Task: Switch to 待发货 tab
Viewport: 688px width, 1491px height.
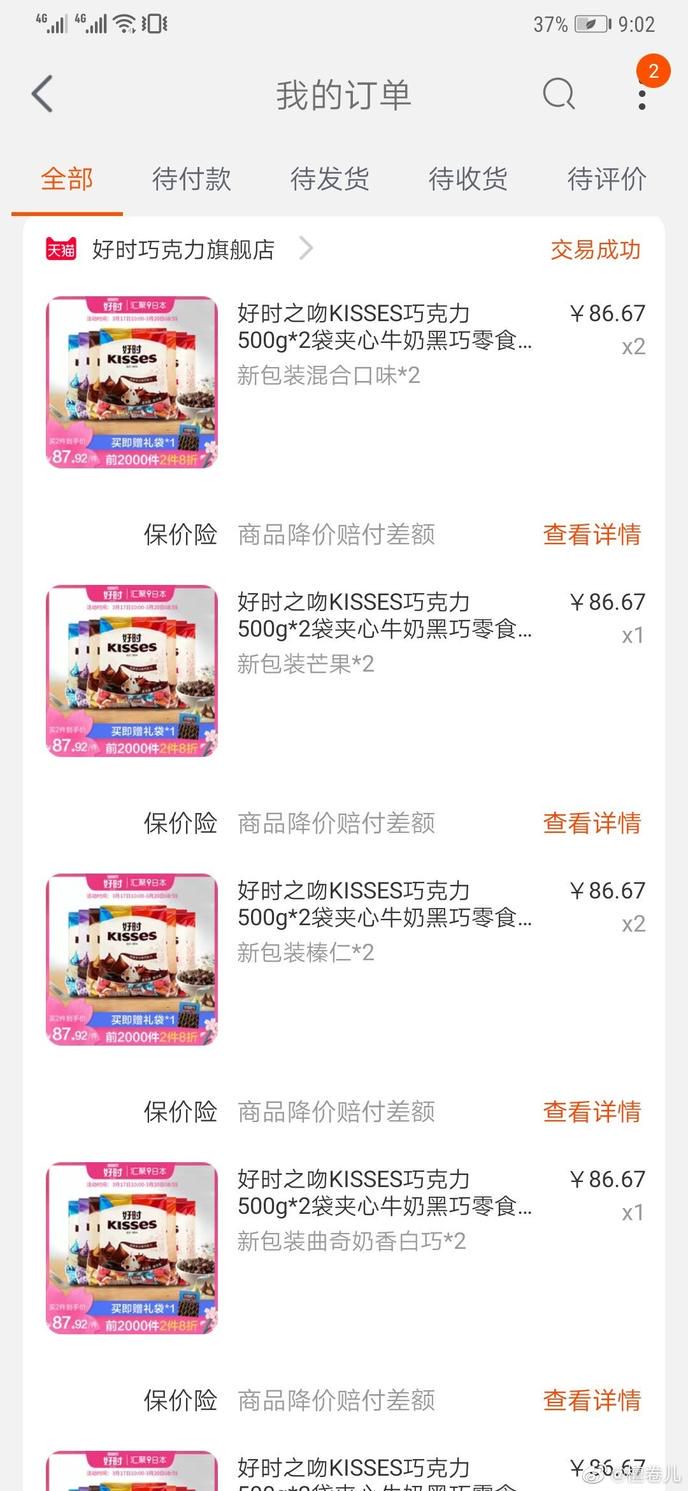Action: (x=330, y=179)
